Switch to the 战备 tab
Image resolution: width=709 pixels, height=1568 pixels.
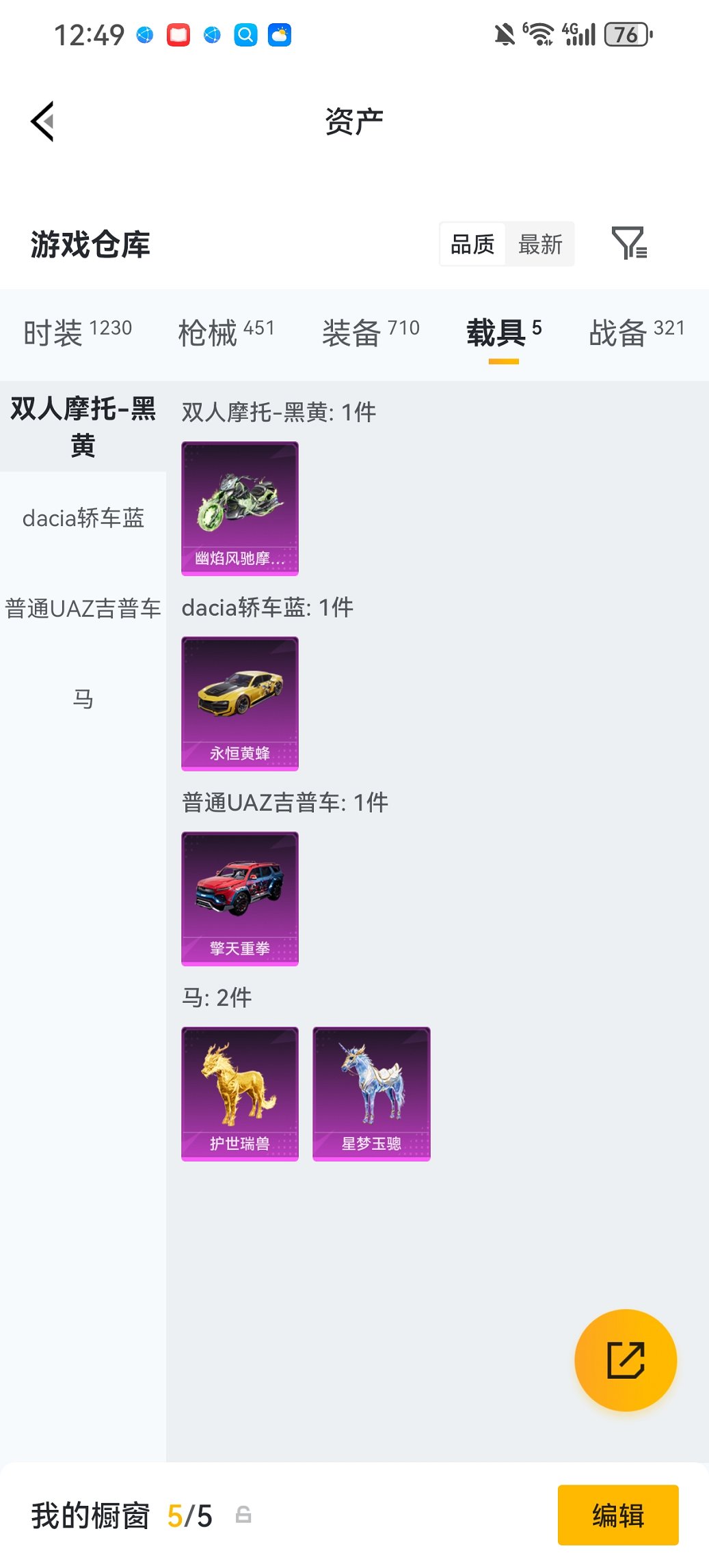636,333
